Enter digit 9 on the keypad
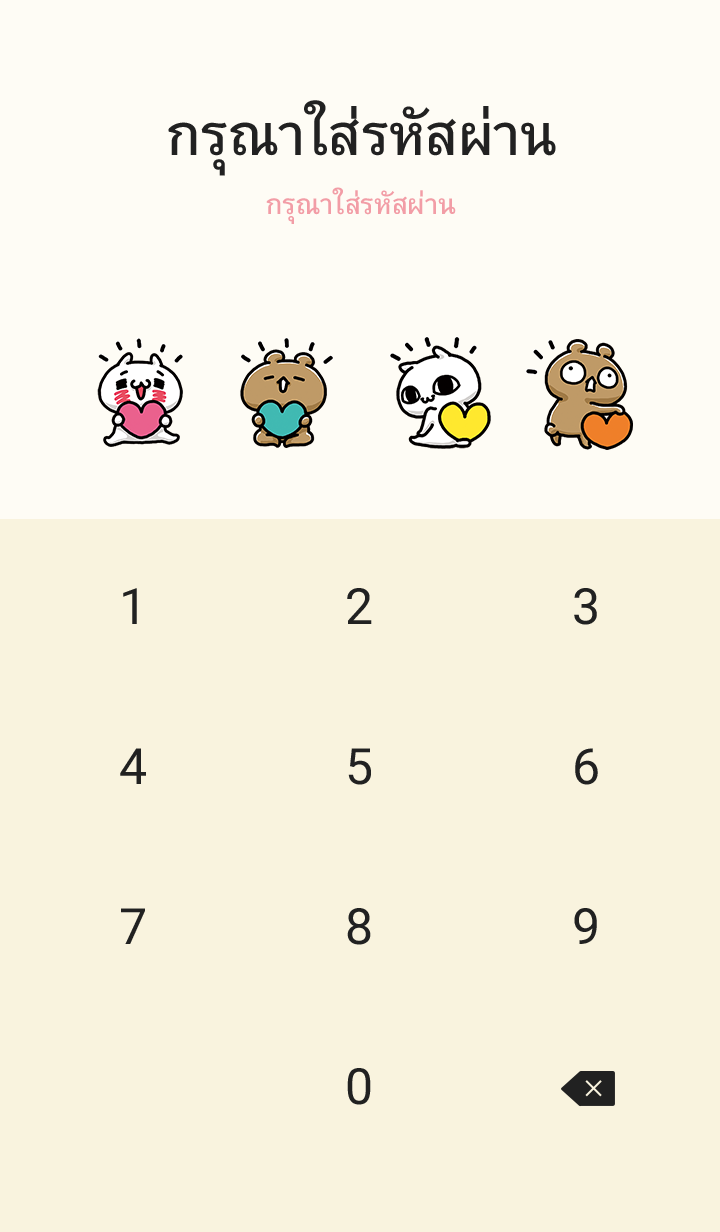 point(586,927)
